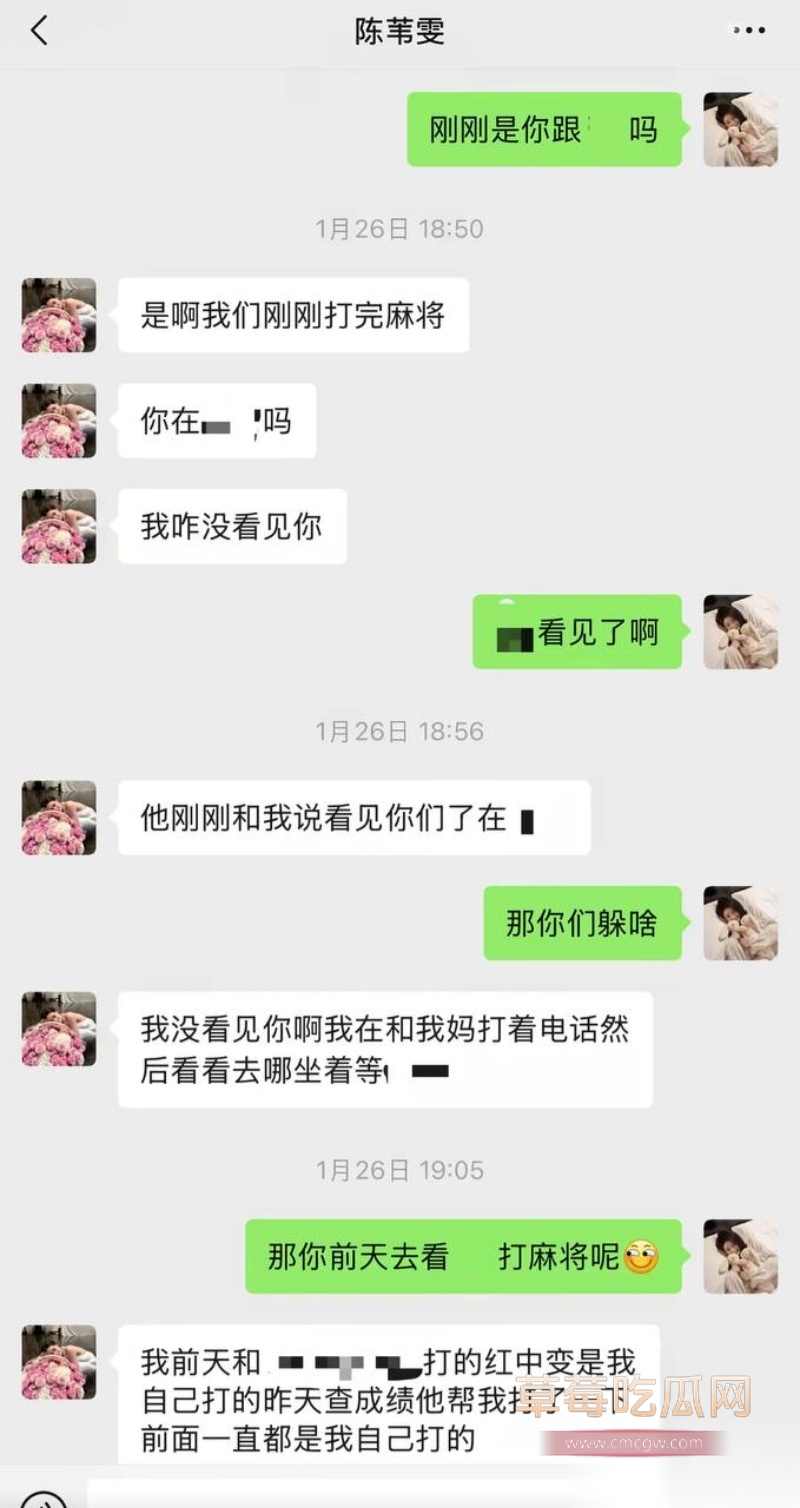The height and width of the screenshot is (1508, 800).
Task: Click 陈苇雯's avatar beside the phone call message
Action: [x=57, y=1029]
